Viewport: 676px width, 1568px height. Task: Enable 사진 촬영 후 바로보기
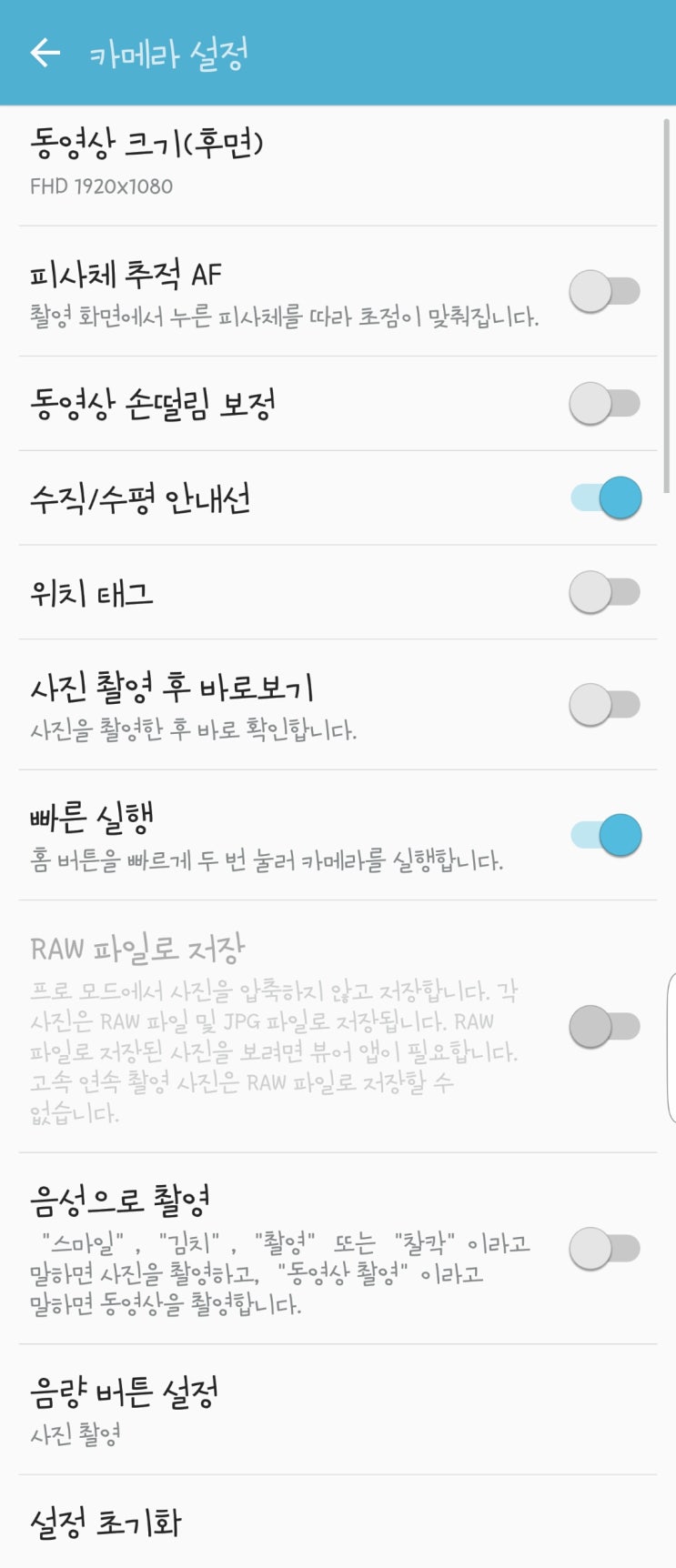coord(605,705)
